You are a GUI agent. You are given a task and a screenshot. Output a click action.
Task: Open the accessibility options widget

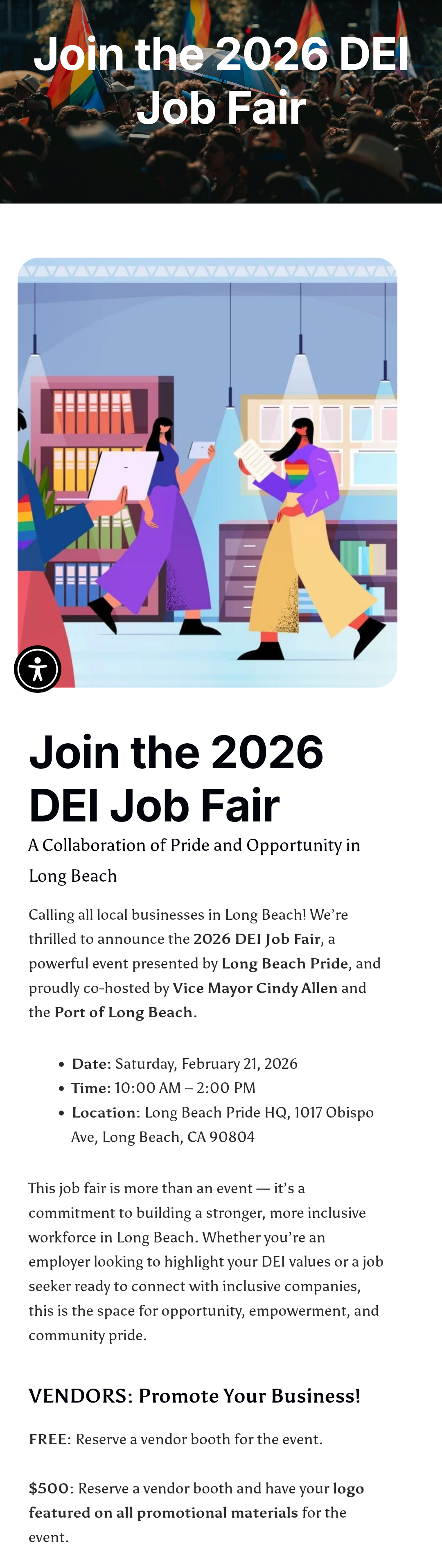coord(38,669)
